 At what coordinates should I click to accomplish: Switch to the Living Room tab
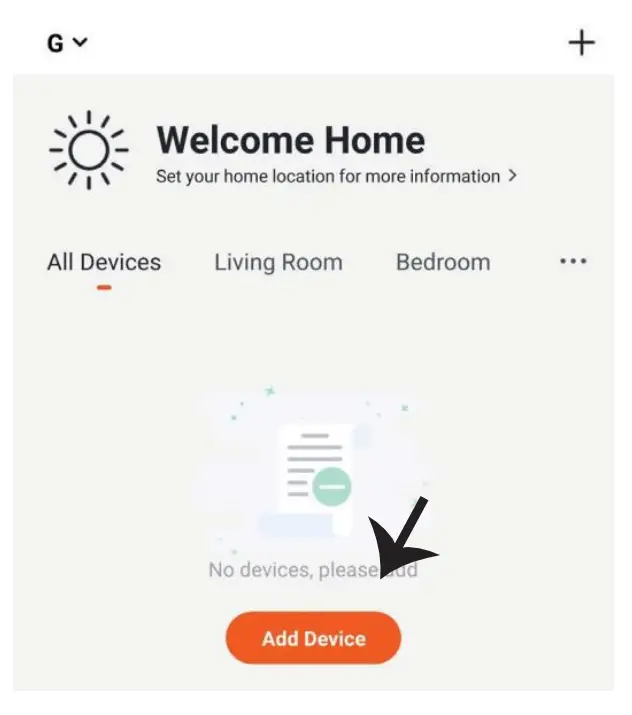point(278,263)
